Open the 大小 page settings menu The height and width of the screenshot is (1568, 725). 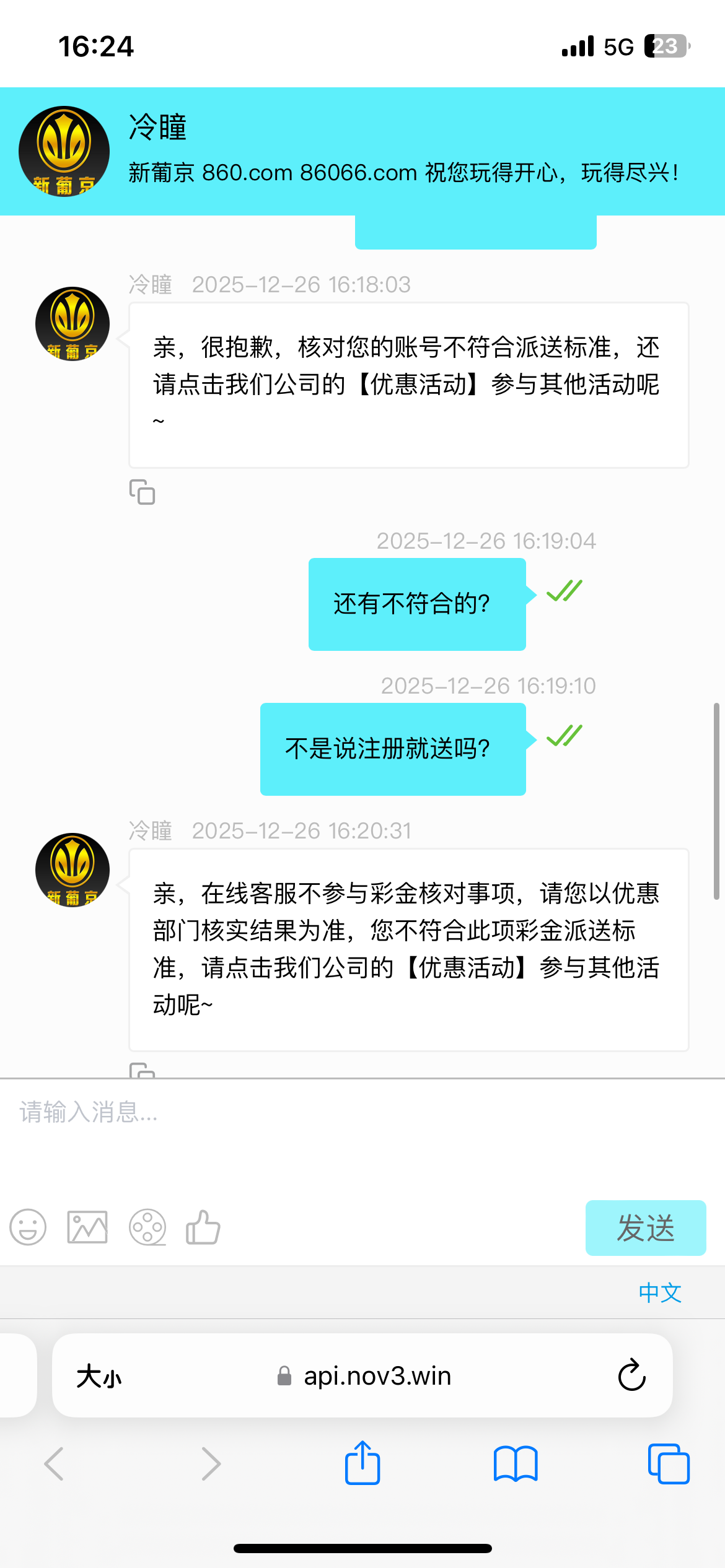(x=99, y=1376)
